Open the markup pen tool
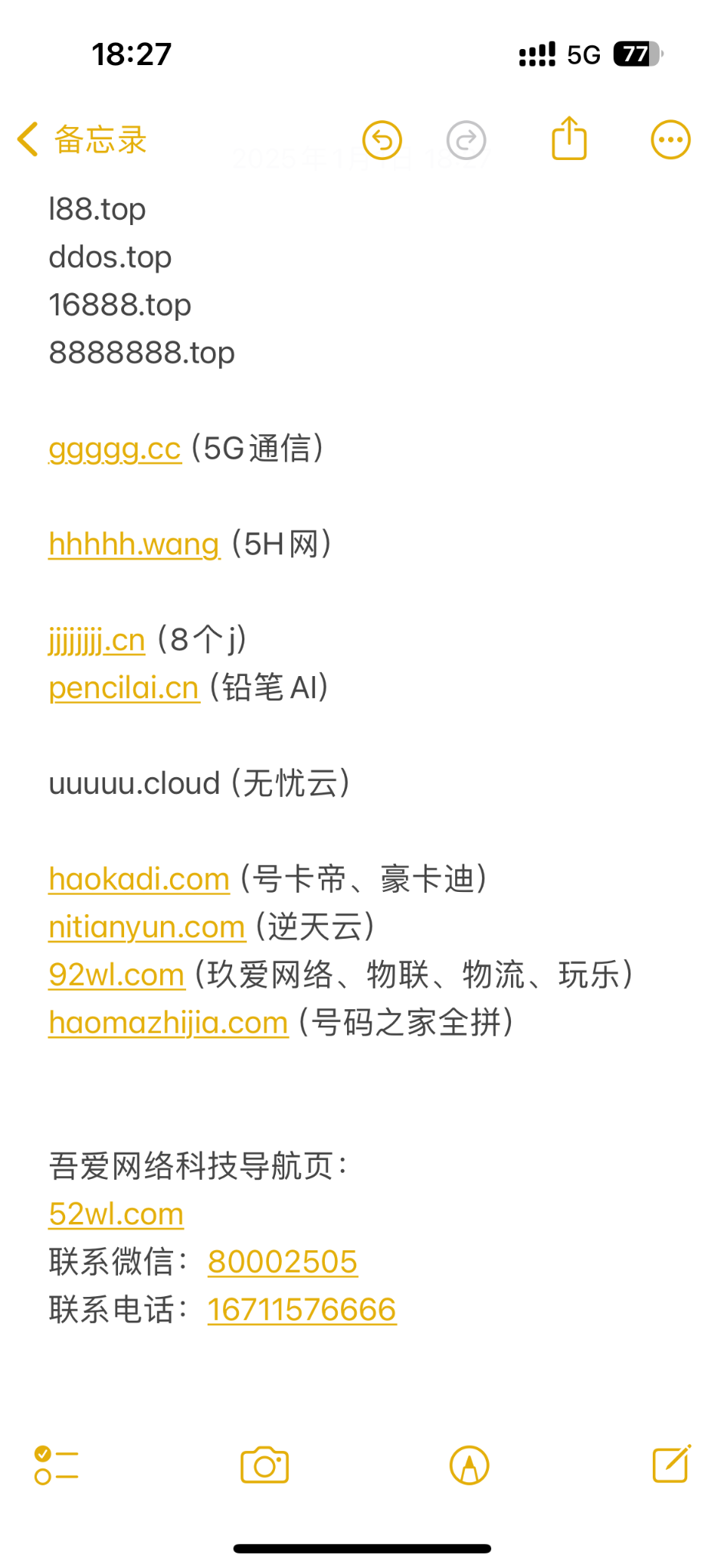This screenshot has width=724, height=1568. point(469,1465)
